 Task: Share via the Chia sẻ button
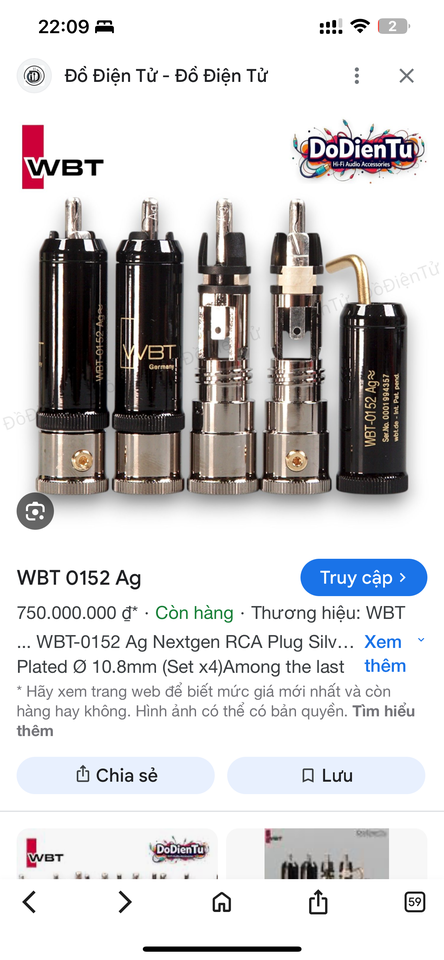tap(116, 775)
